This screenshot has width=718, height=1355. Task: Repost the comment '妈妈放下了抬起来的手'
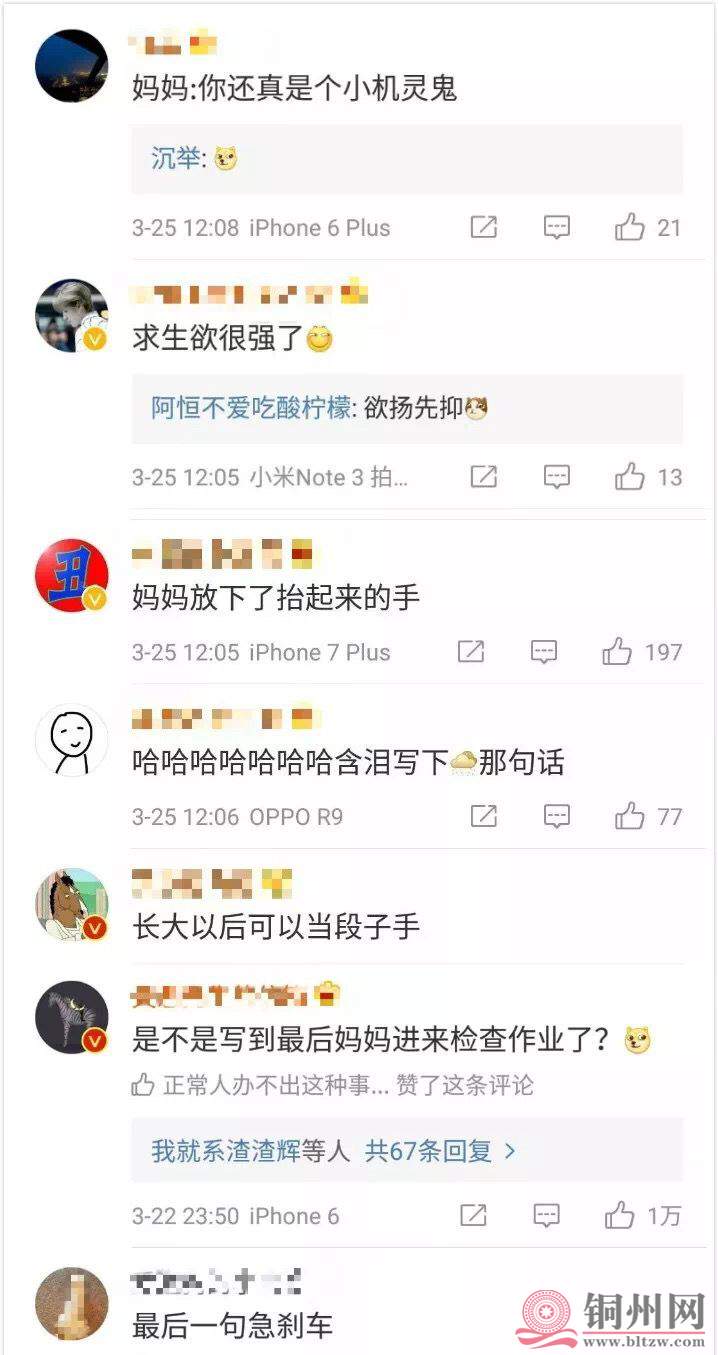[471, 652]
